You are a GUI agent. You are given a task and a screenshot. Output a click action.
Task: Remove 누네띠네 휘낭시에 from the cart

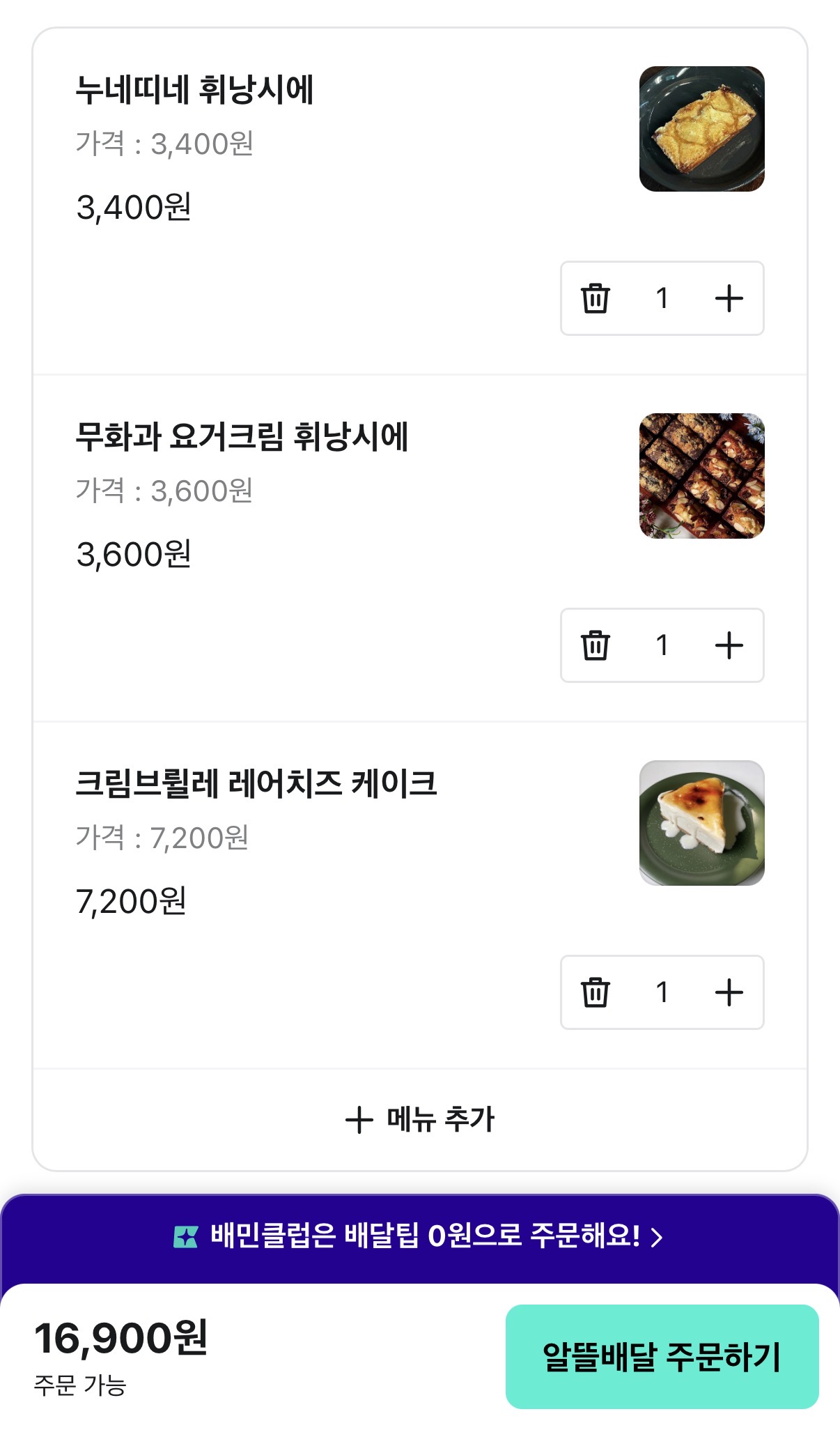pyautogui.click(x=596, y=298)
